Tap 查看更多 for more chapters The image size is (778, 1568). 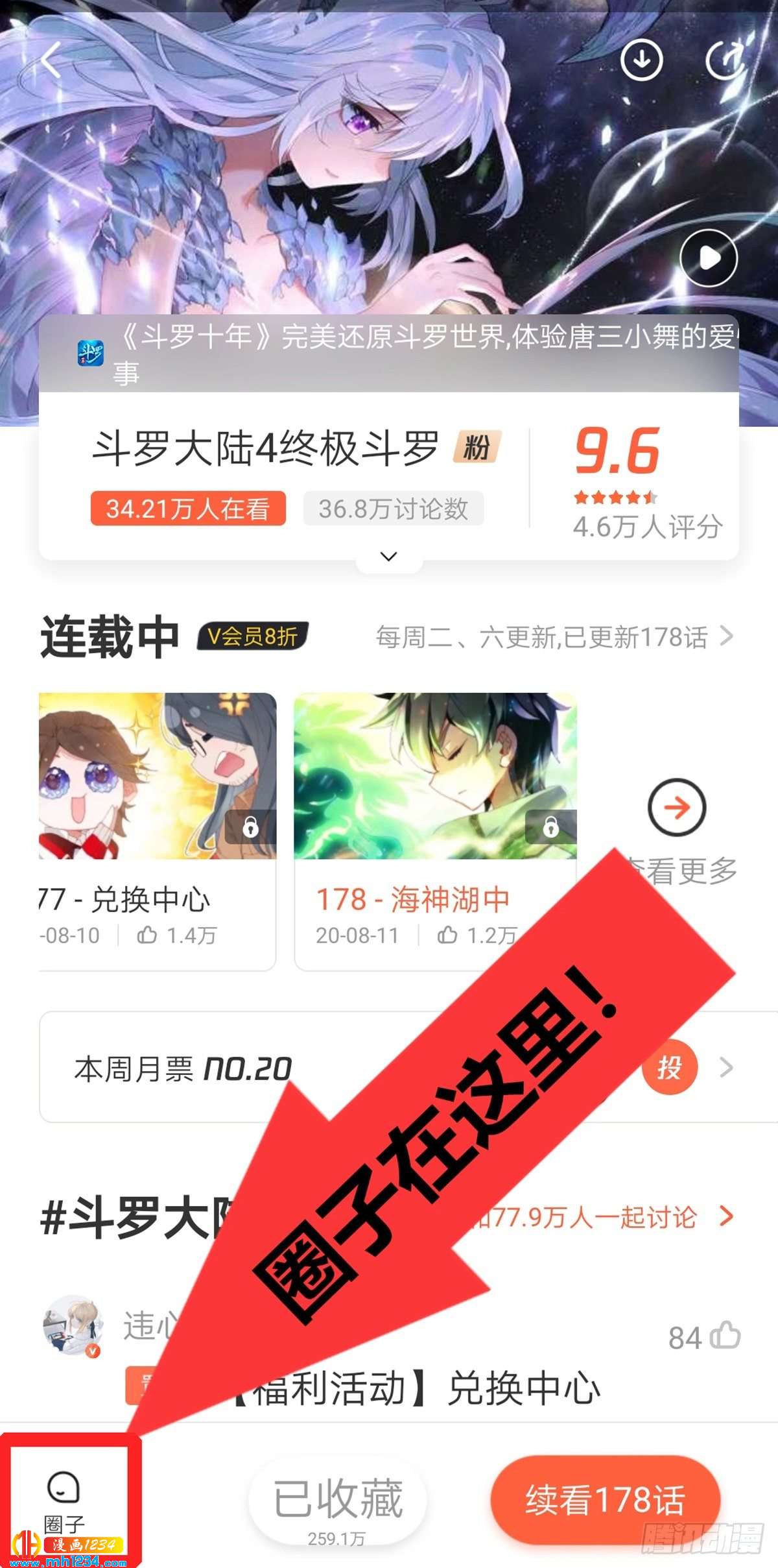(x=678, y=830)
